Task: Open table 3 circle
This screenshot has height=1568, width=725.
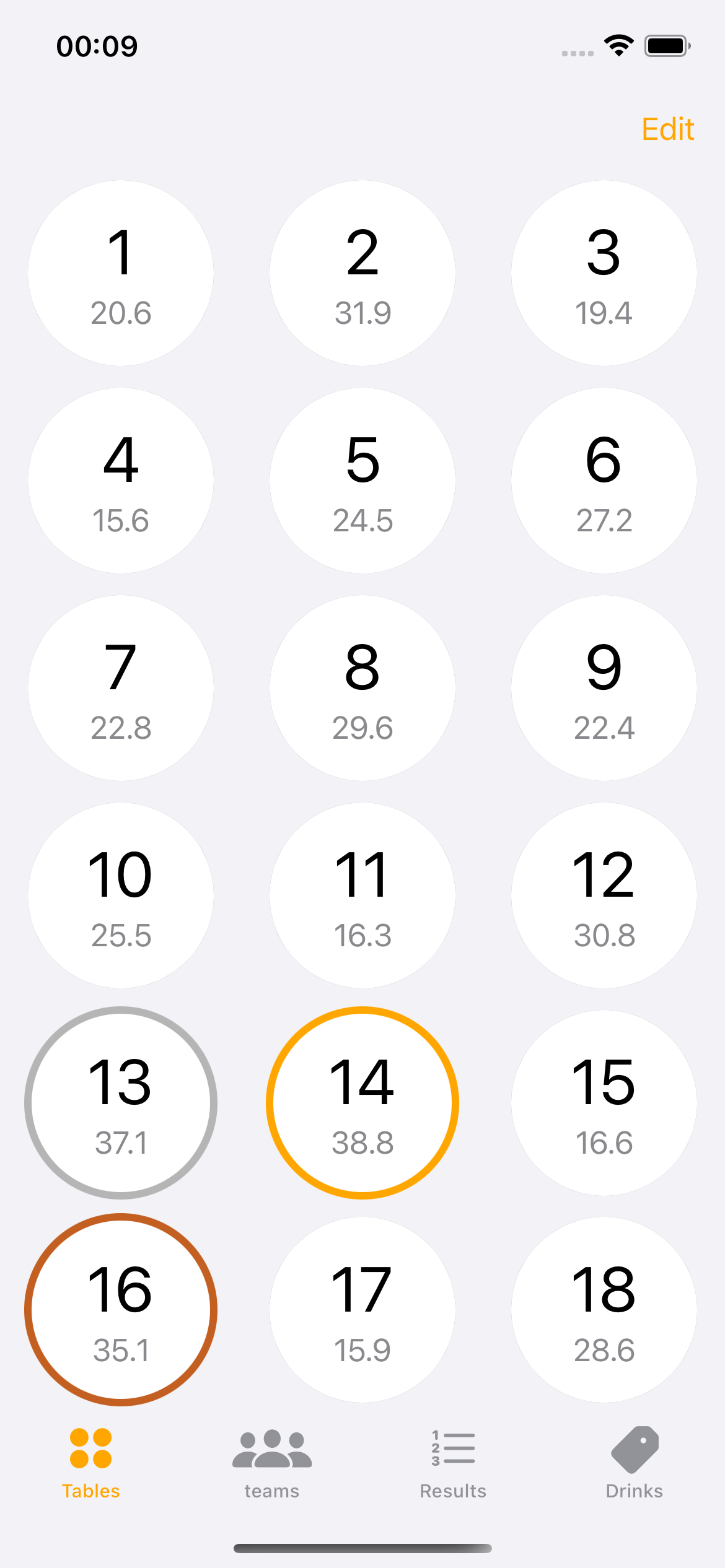Action: coord(604,273)
